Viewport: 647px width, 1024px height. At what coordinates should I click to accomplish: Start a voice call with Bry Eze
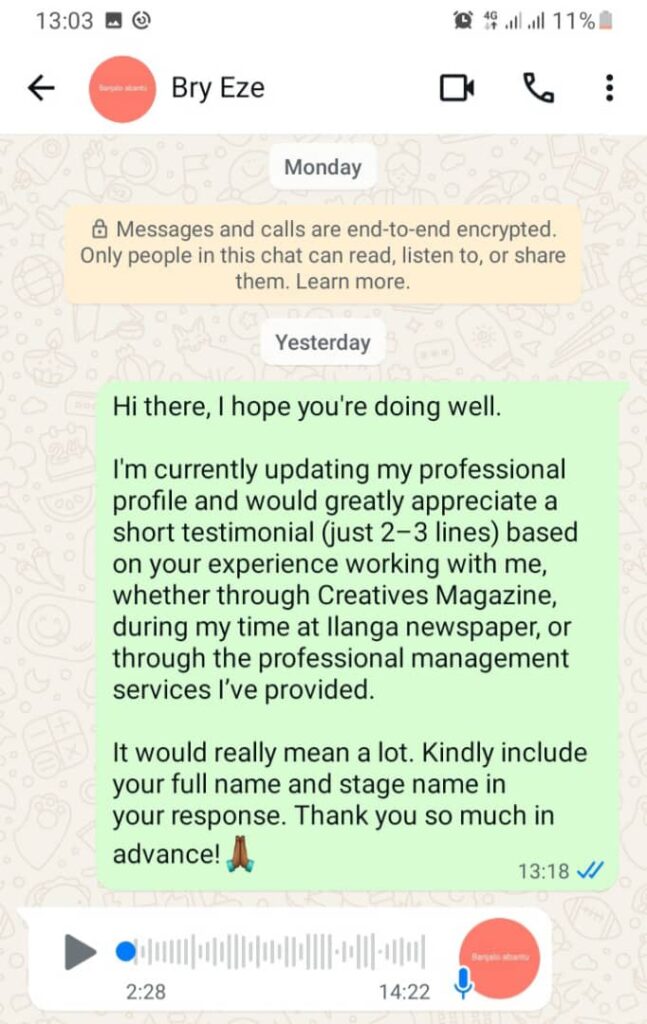point(539,89)
